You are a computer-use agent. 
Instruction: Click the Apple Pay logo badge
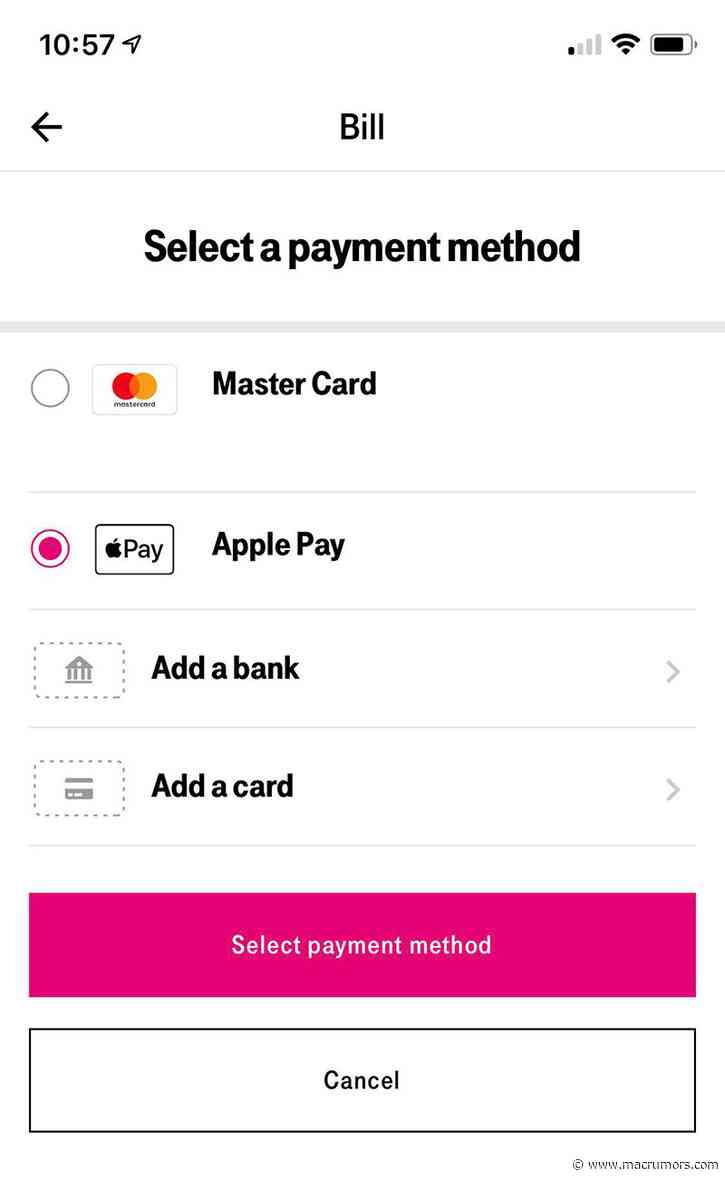click(x=134, y=548)
